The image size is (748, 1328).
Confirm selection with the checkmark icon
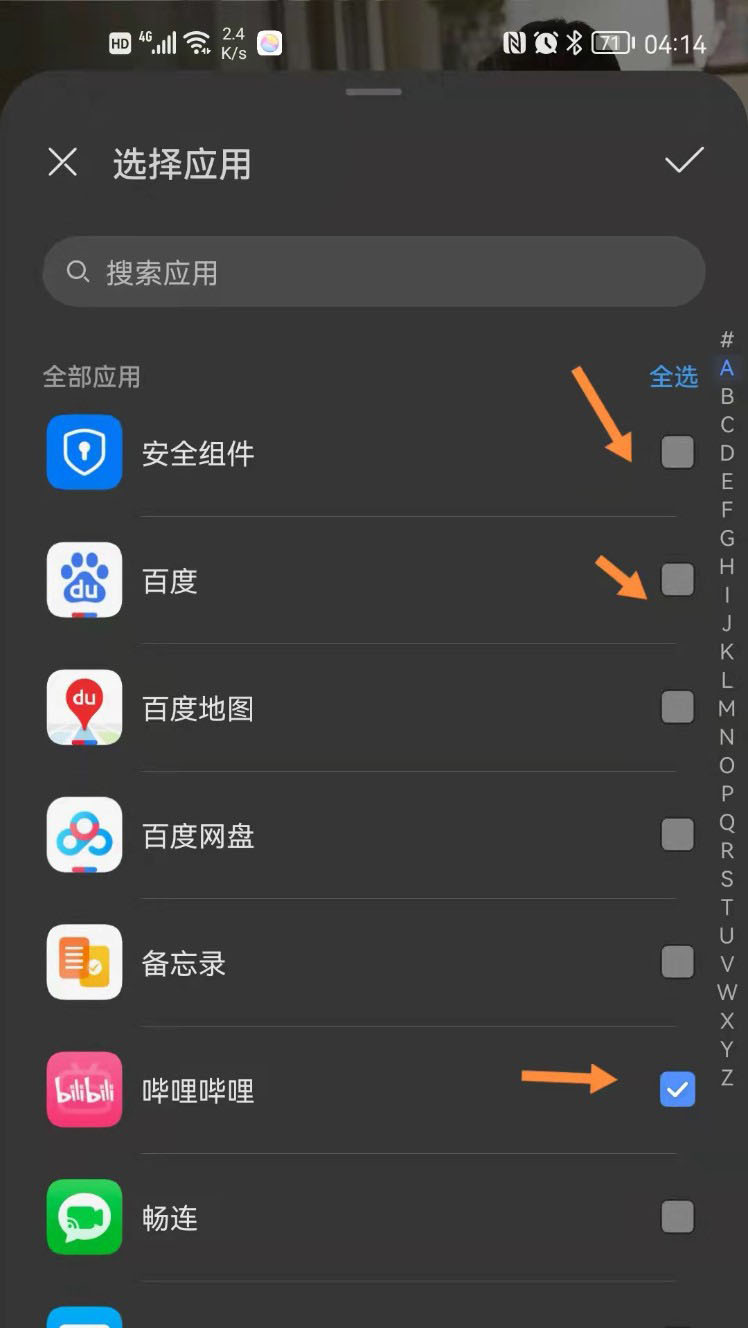685,160
